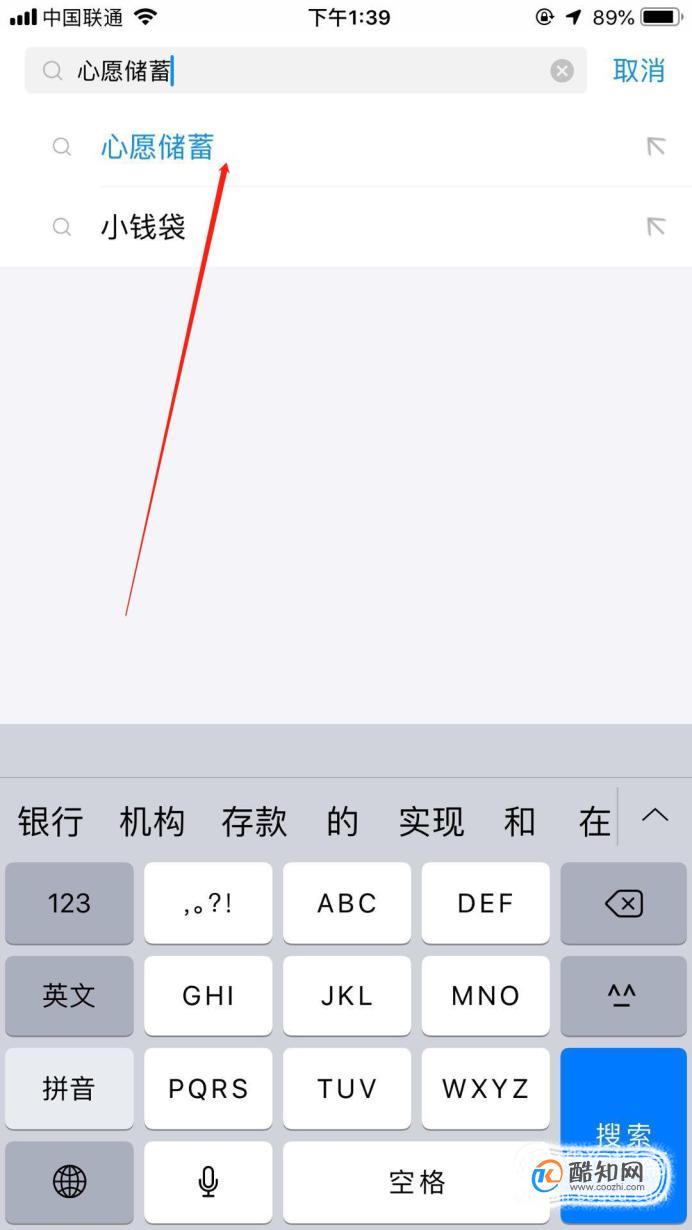Clear the search text field

(562, 71)
